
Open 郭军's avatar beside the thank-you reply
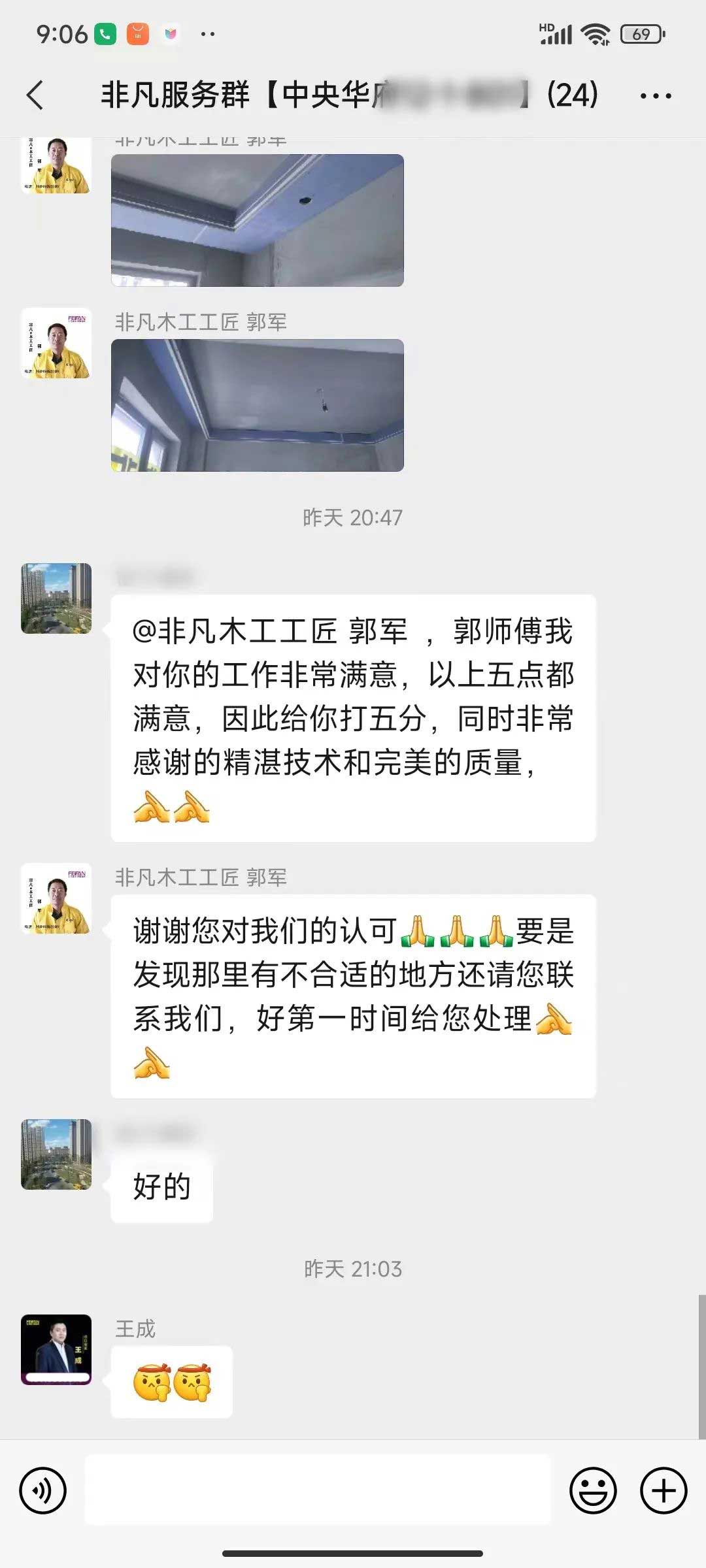pyautogui.click(x=56, y=898)
